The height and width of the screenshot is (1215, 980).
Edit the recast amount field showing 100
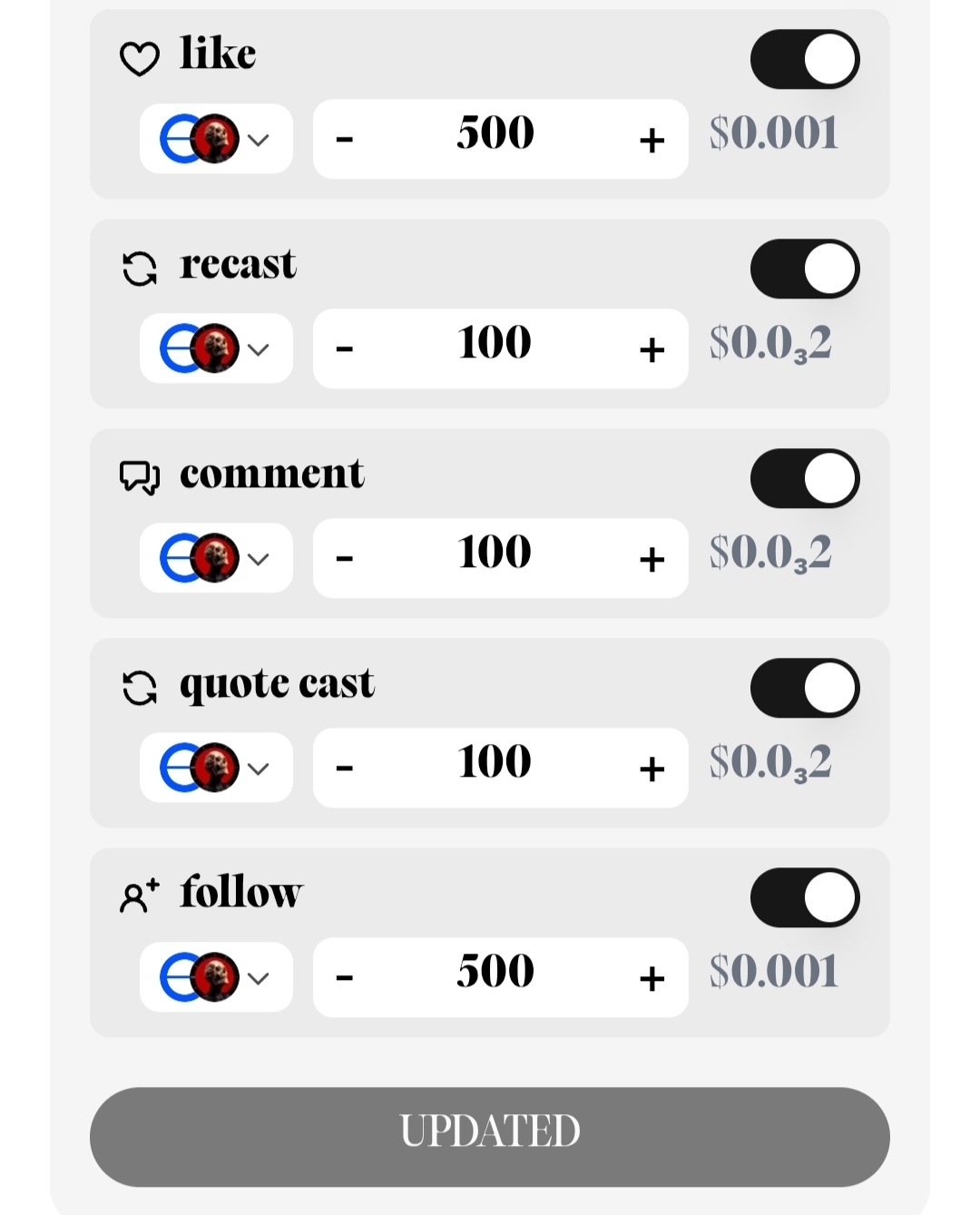[x=495, y=348]
